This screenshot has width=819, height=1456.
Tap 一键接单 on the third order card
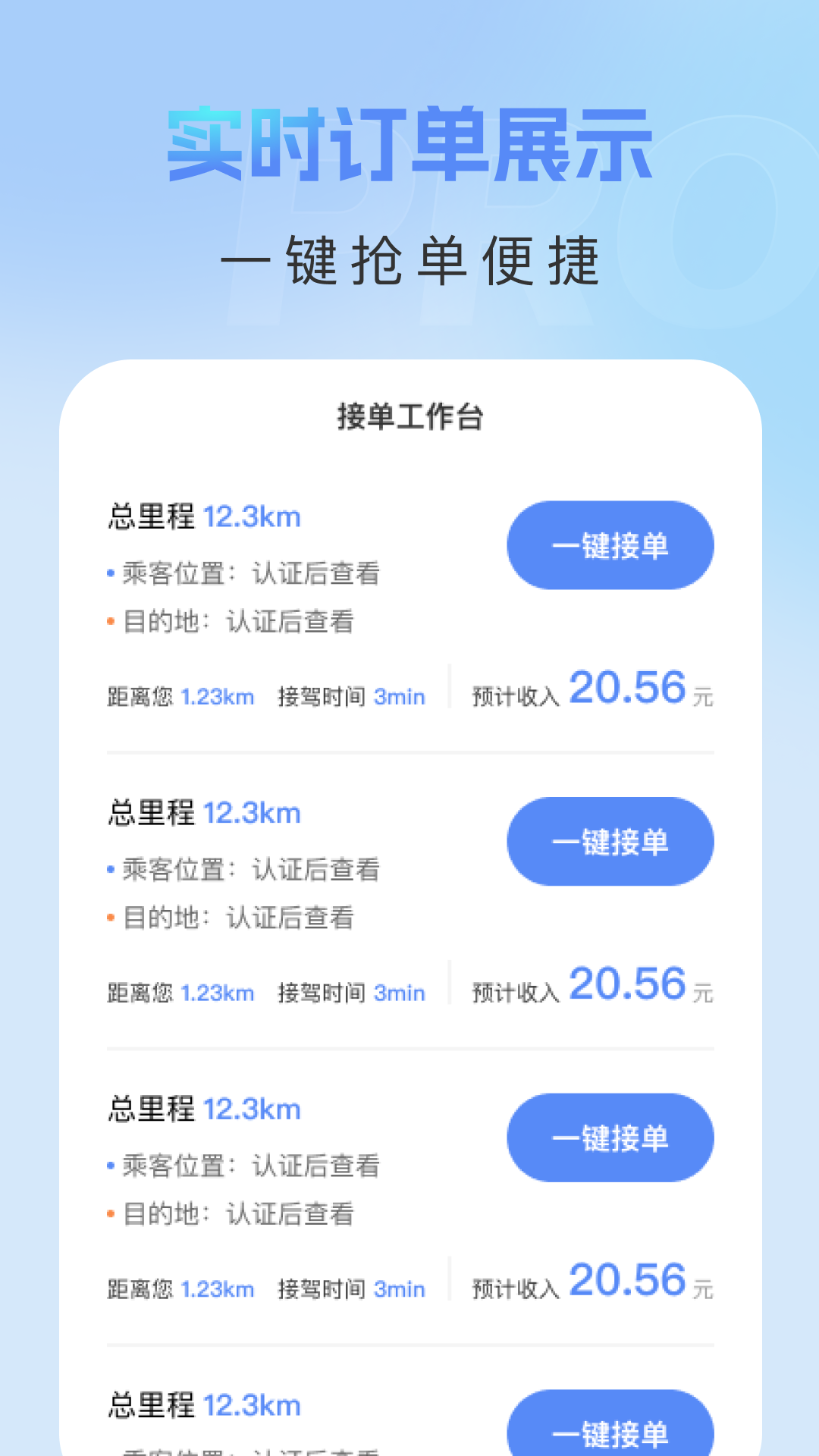coord(610,1137)
